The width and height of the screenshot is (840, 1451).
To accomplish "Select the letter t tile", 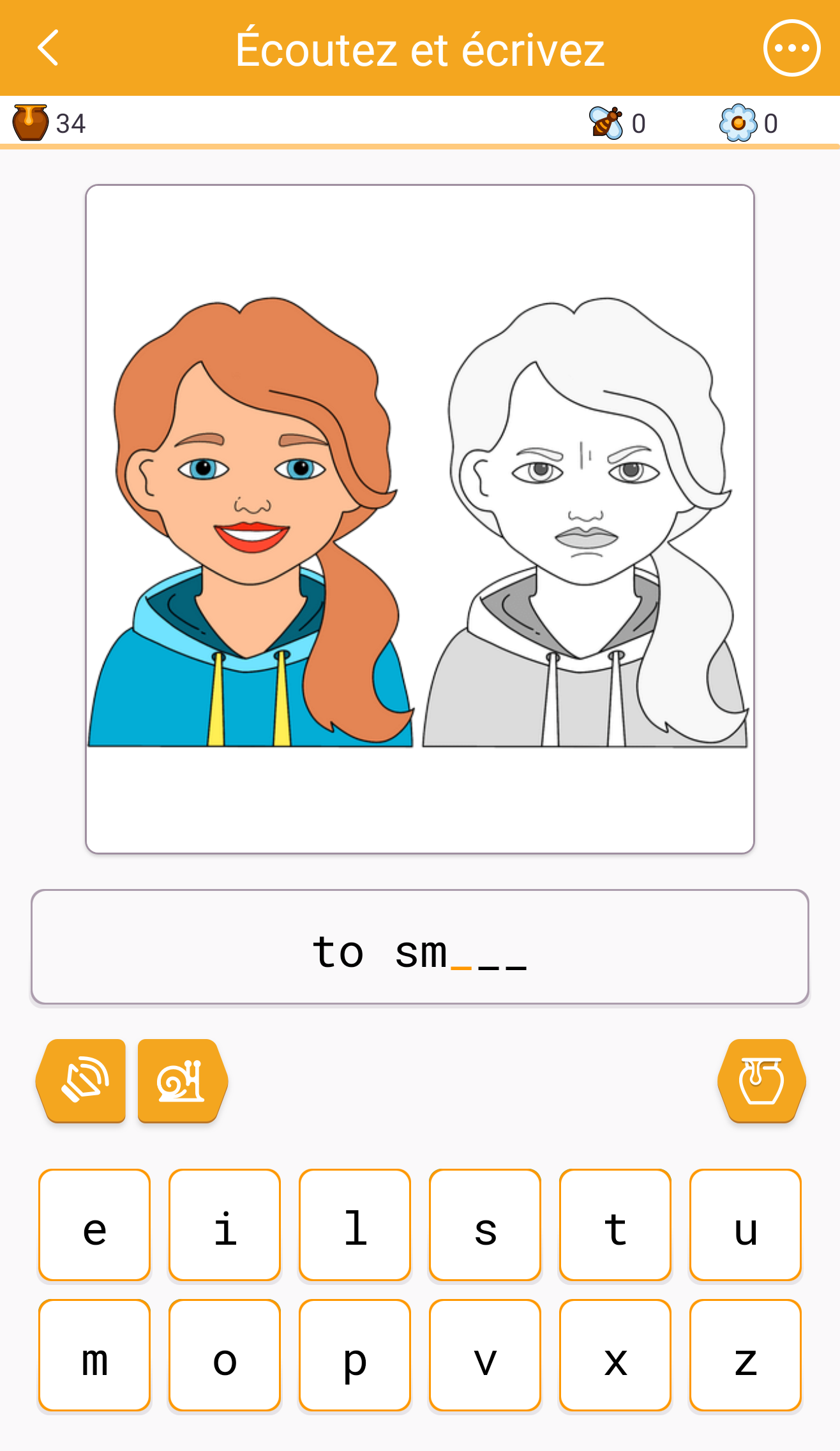I will pos(615,1225).
